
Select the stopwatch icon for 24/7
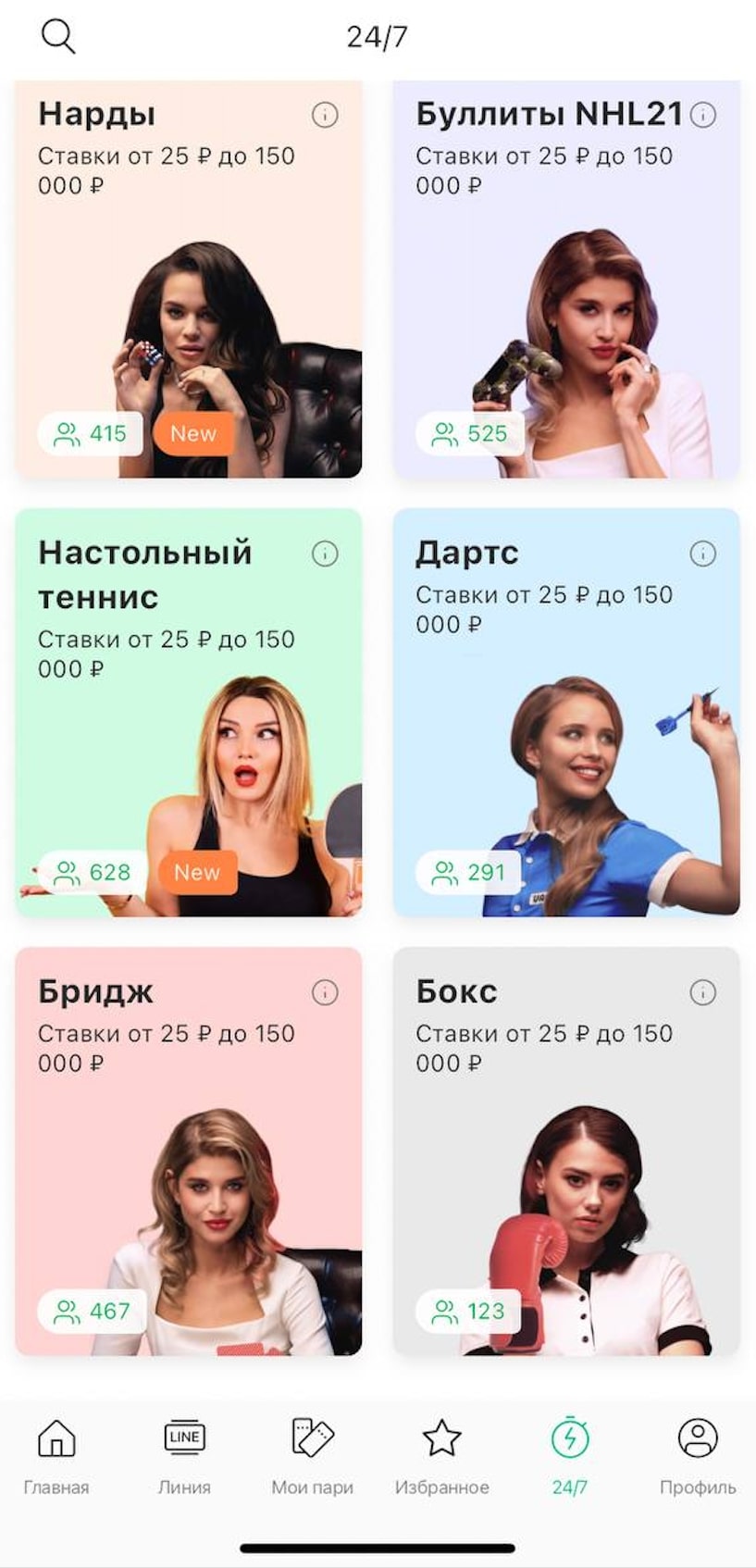[x=570, y=1437]
